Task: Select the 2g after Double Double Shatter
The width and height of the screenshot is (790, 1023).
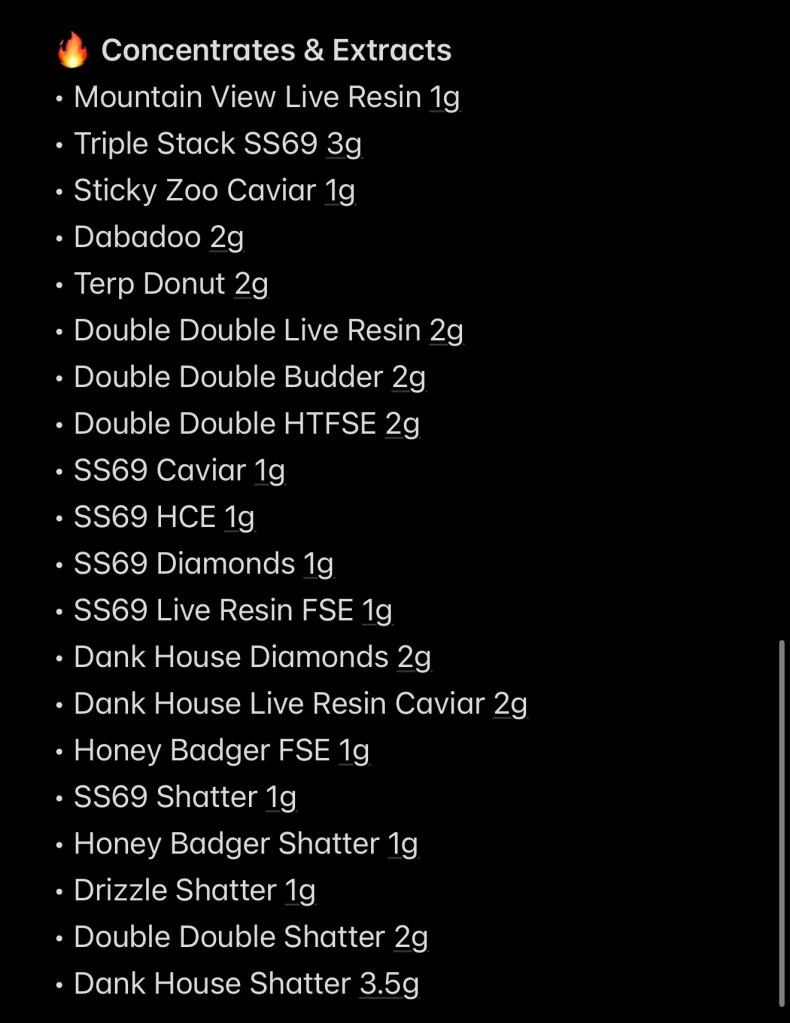Action: [x=411, y=937]
